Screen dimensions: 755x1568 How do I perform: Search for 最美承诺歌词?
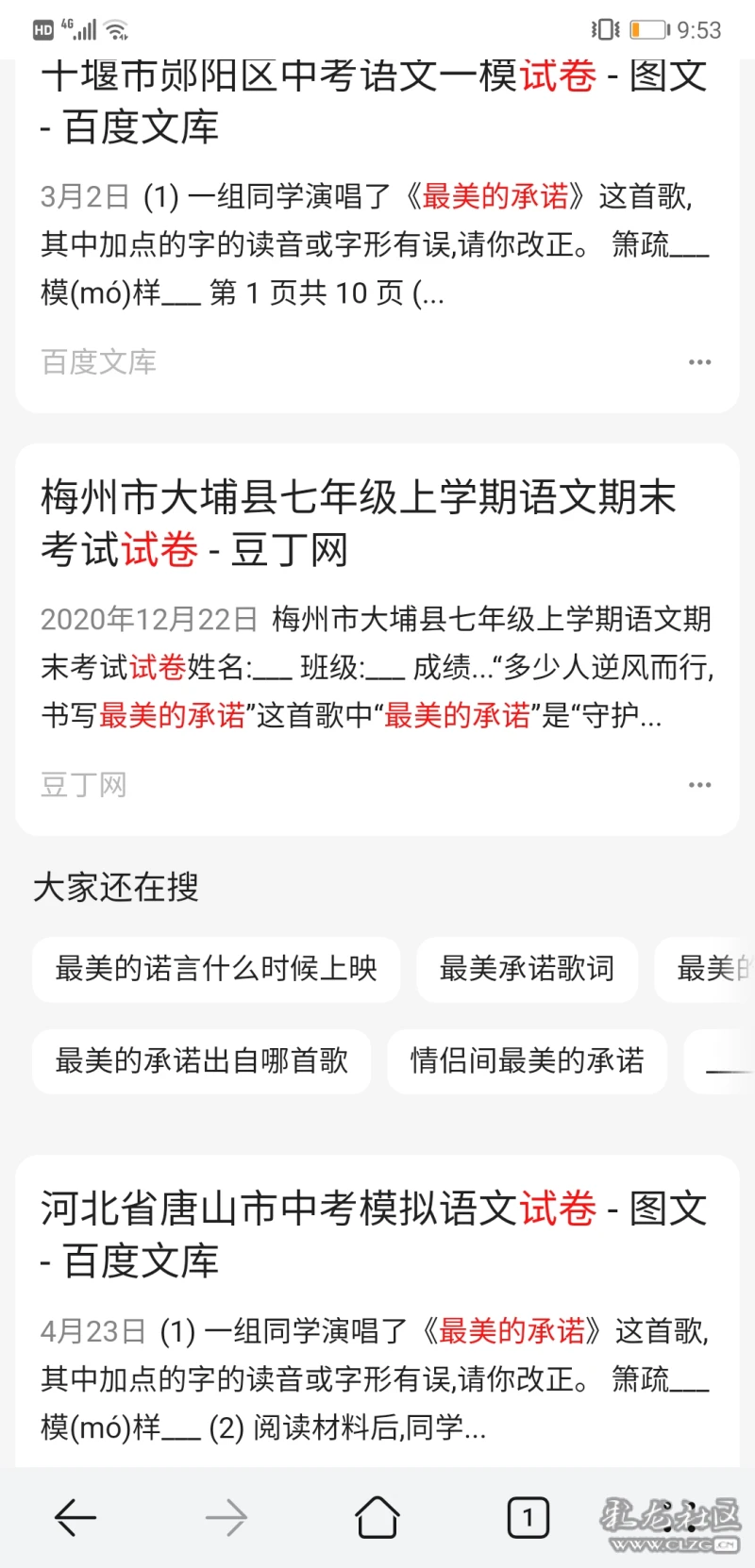tap(527, 969)
